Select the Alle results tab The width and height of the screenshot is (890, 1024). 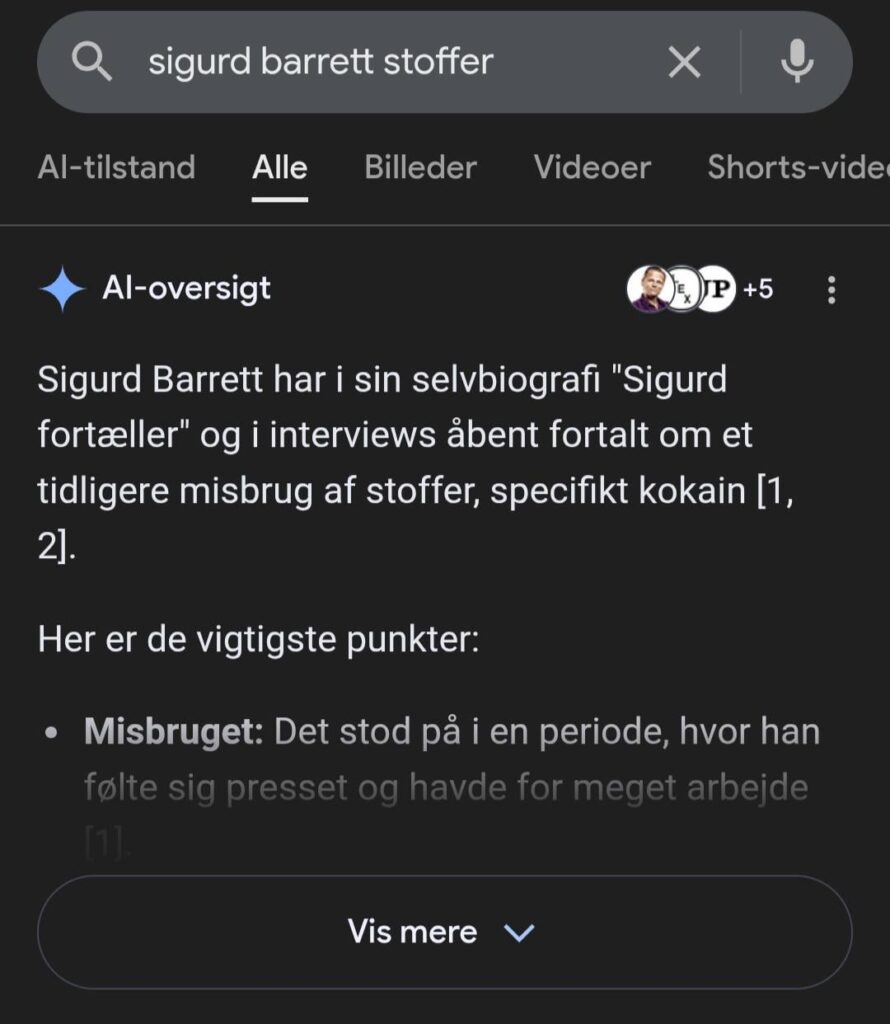[279, 167]
